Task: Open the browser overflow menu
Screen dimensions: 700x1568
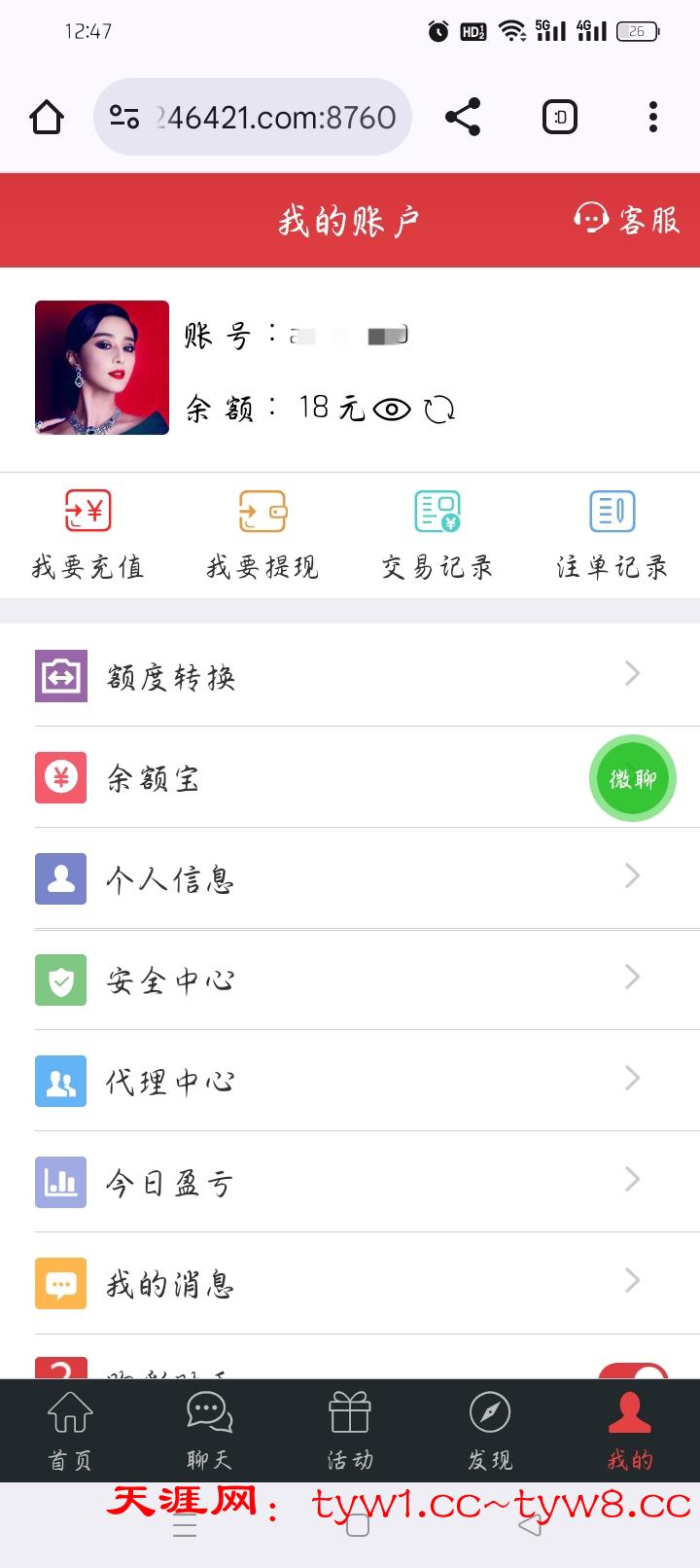Action: (x=653, y=118)
